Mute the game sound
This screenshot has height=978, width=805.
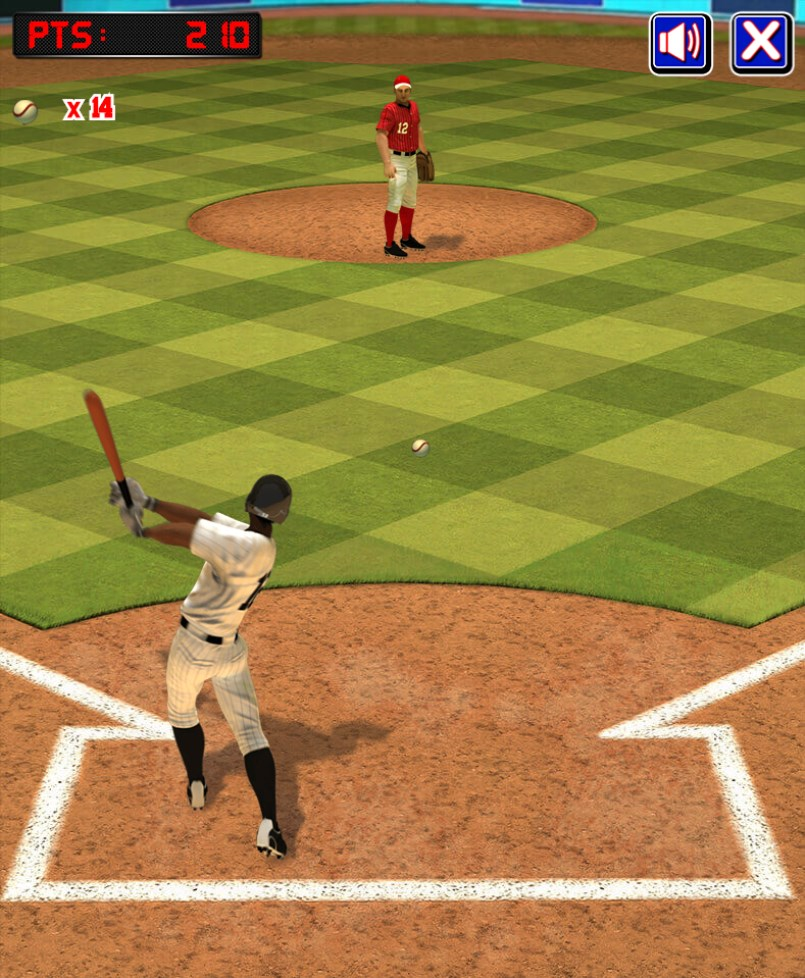(680, 43)
